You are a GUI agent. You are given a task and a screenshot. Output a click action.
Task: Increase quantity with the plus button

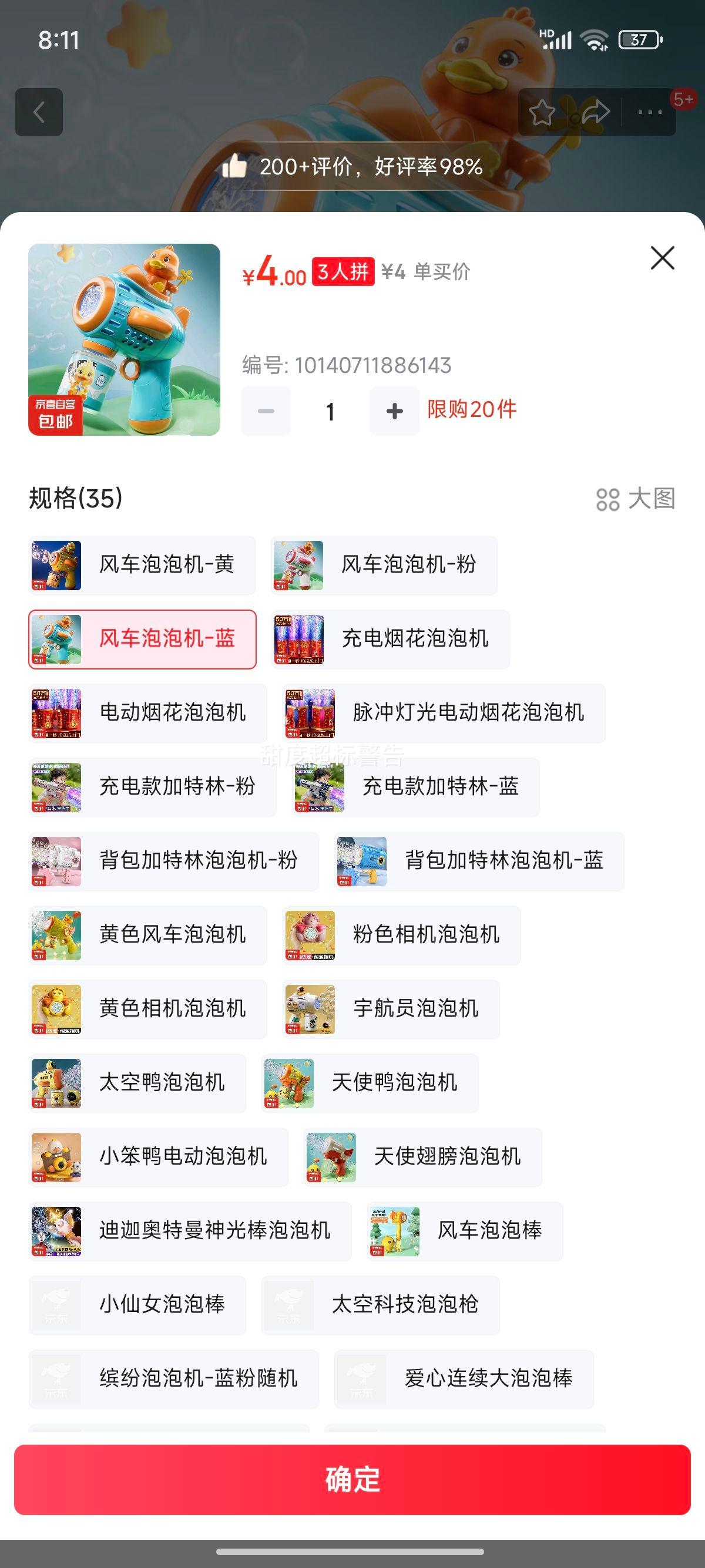tap(394, 412)
